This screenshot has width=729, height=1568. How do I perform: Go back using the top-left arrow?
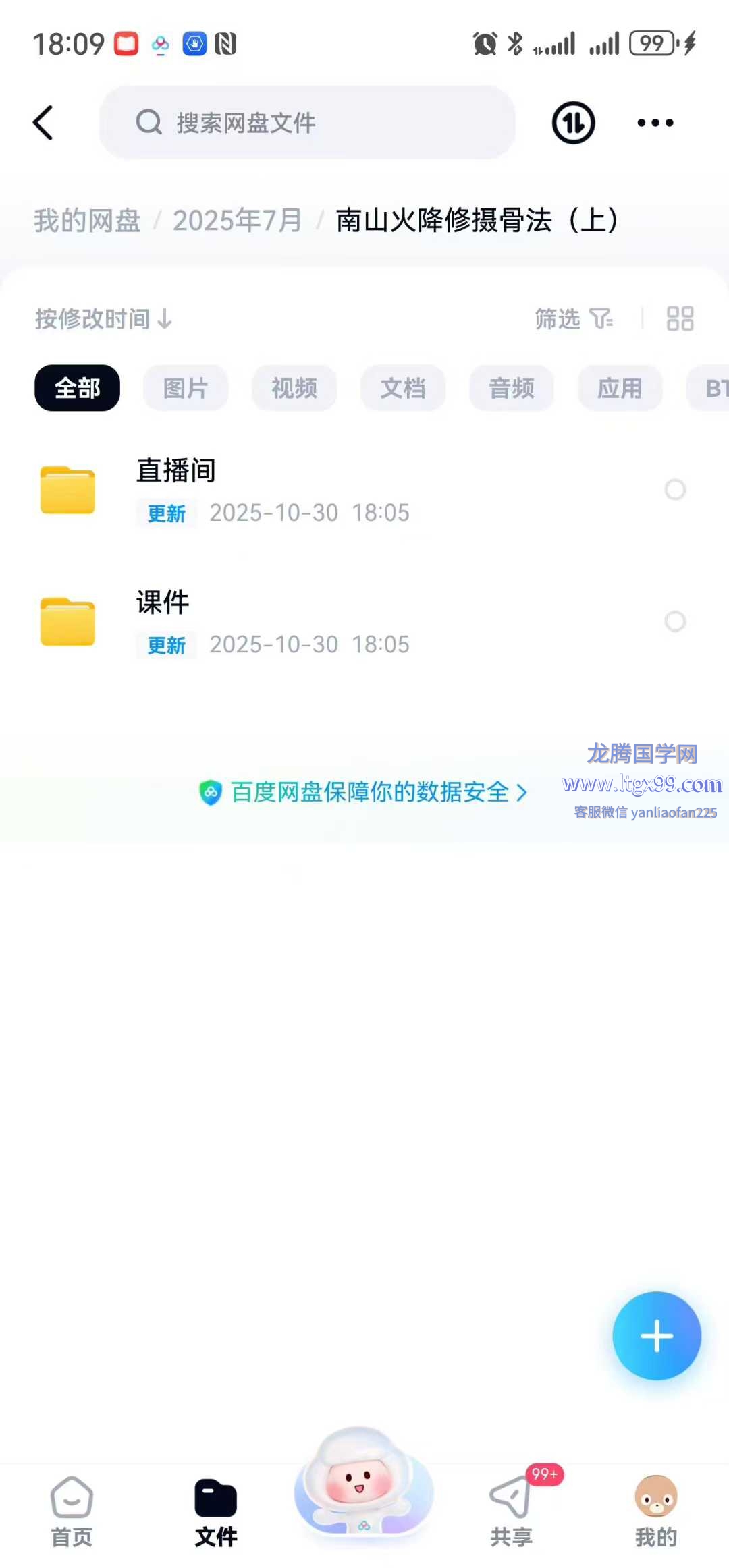[43, 123]
